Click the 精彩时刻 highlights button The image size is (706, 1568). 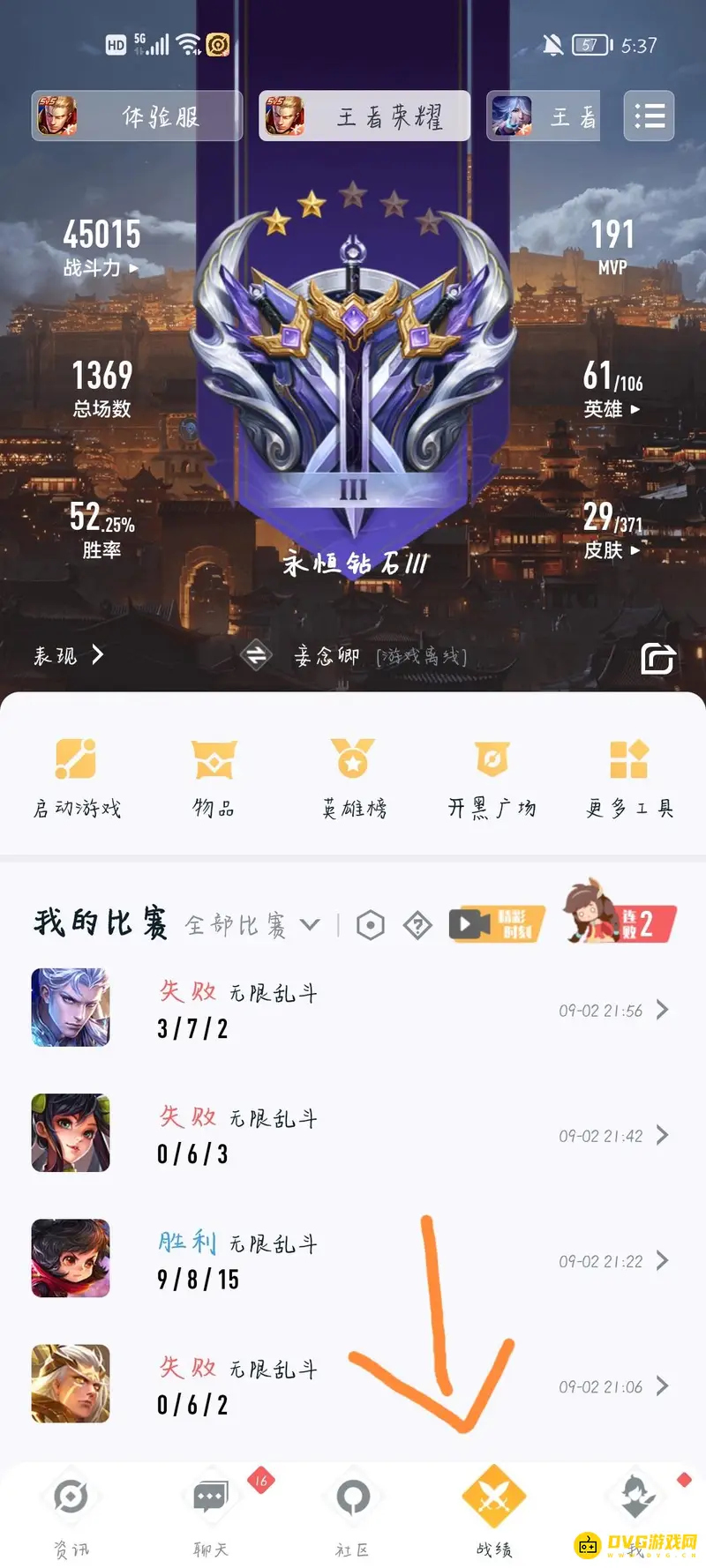(499, 922)
